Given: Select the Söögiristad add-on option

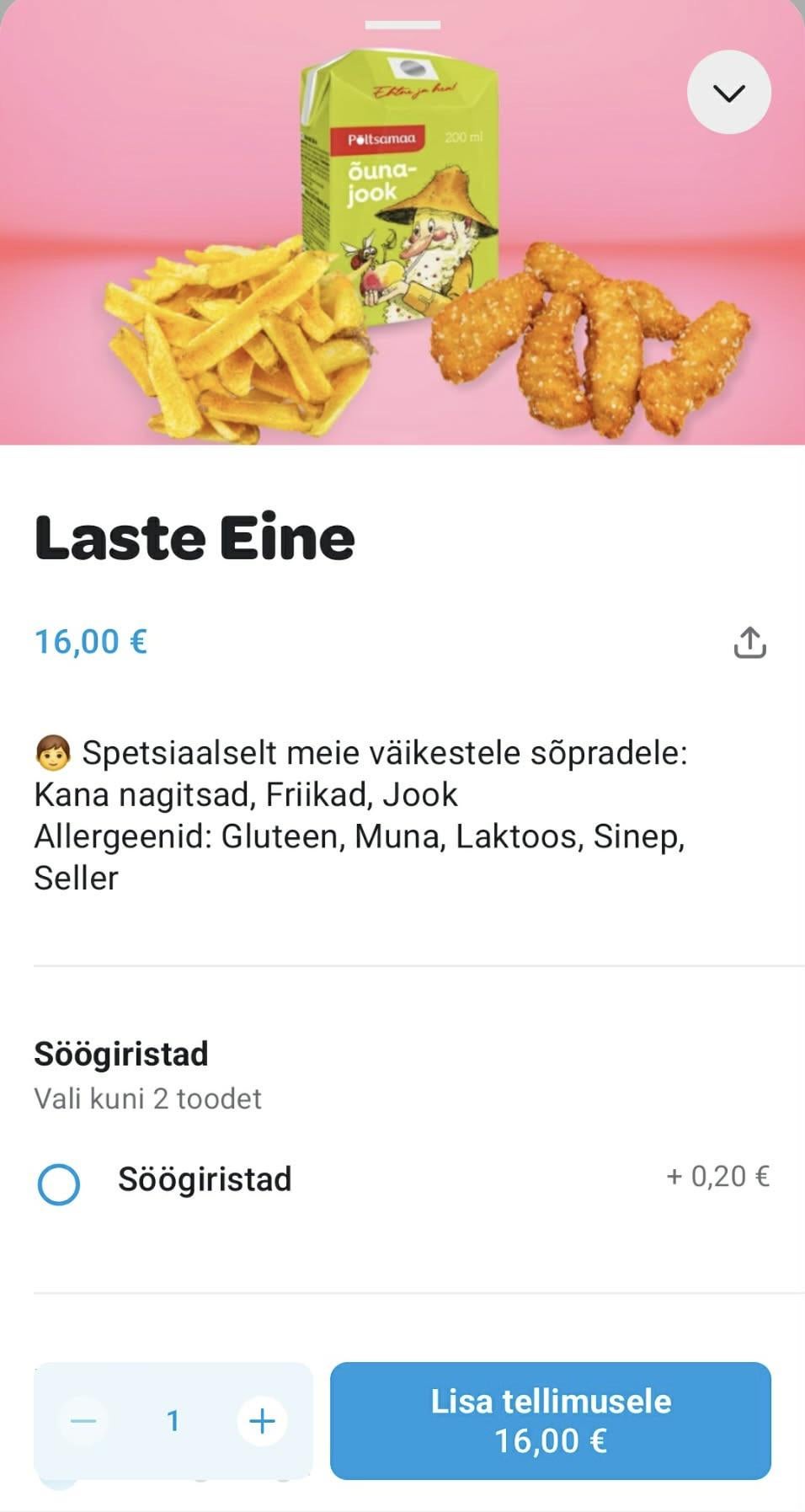Looking at the screenshot, I should click(x=59, y=1183).
